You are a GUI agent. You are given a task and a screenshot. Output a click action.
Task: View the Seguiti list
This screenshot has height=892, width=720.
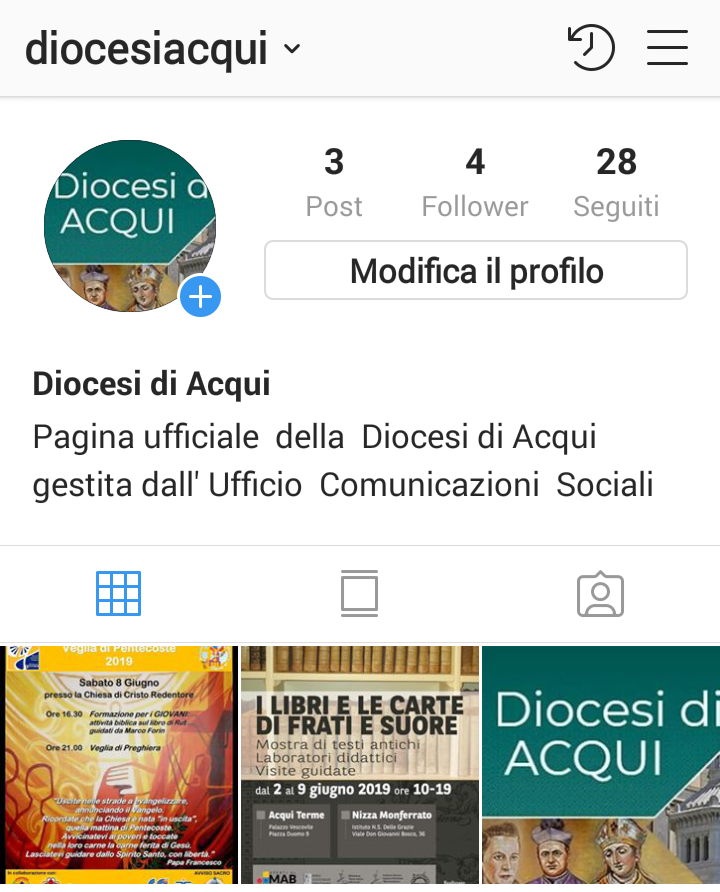coord(616,182)
